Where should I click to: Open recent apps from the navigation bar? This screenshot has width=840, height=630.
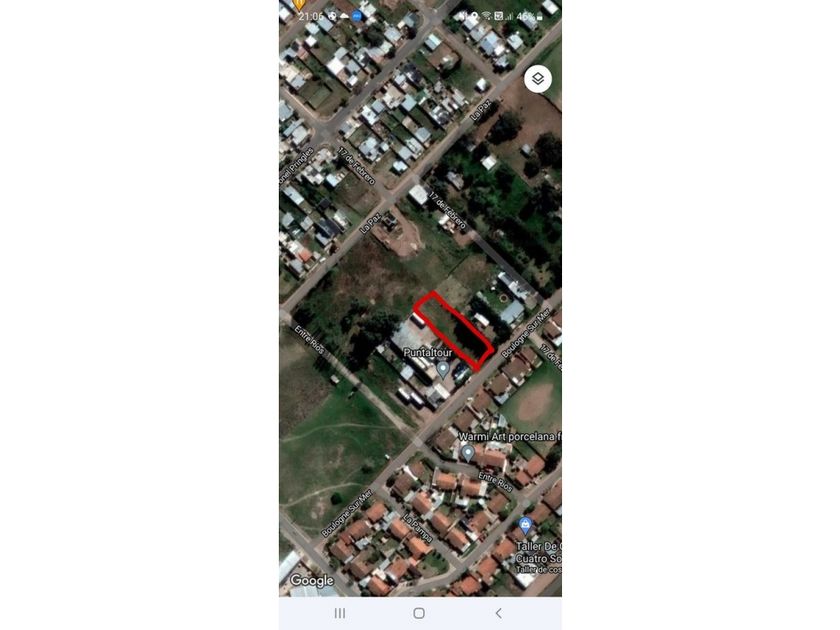(340, 613)
